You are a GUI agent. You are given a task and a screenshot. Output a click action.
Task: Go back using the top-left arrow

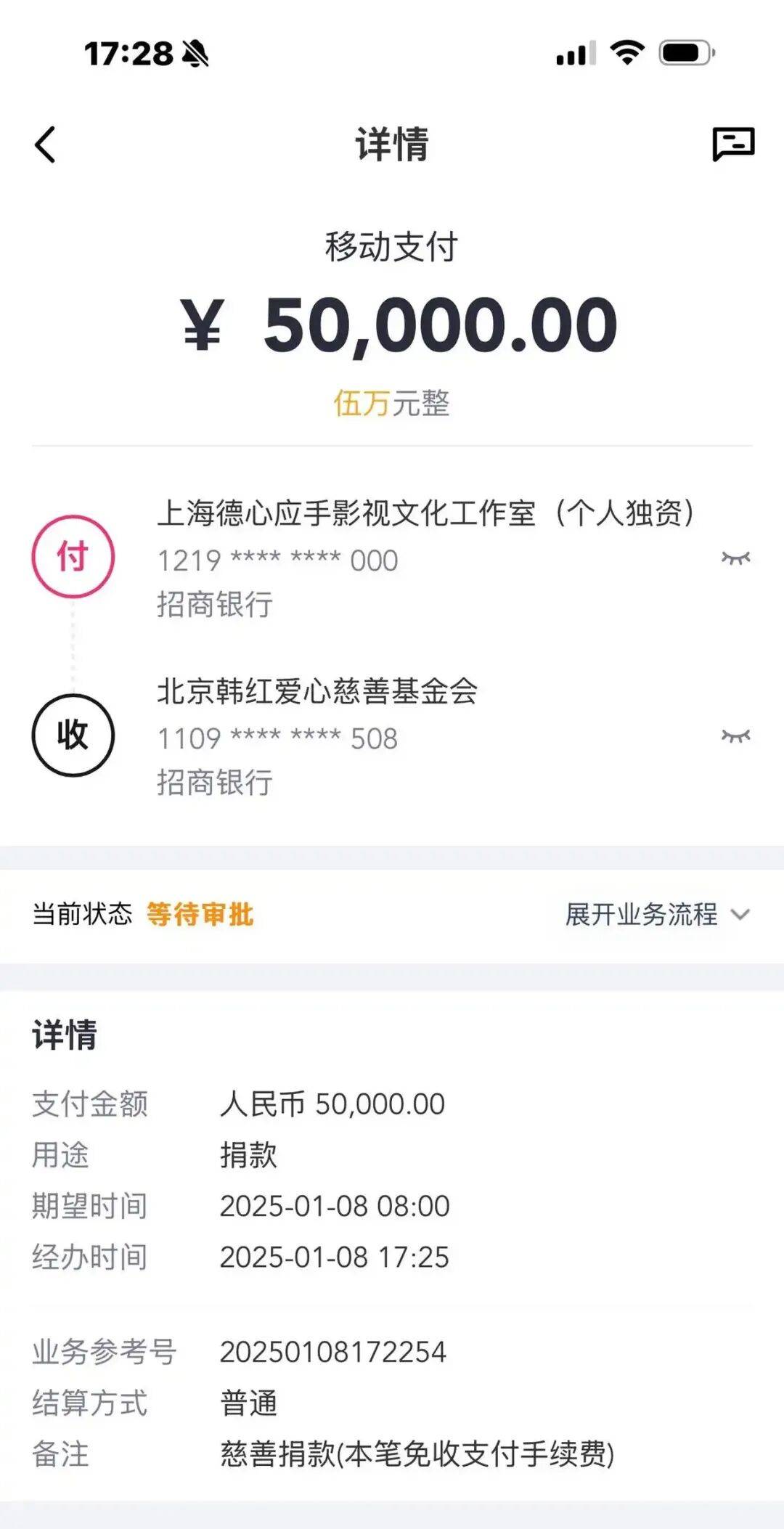[x=45, y=144]
